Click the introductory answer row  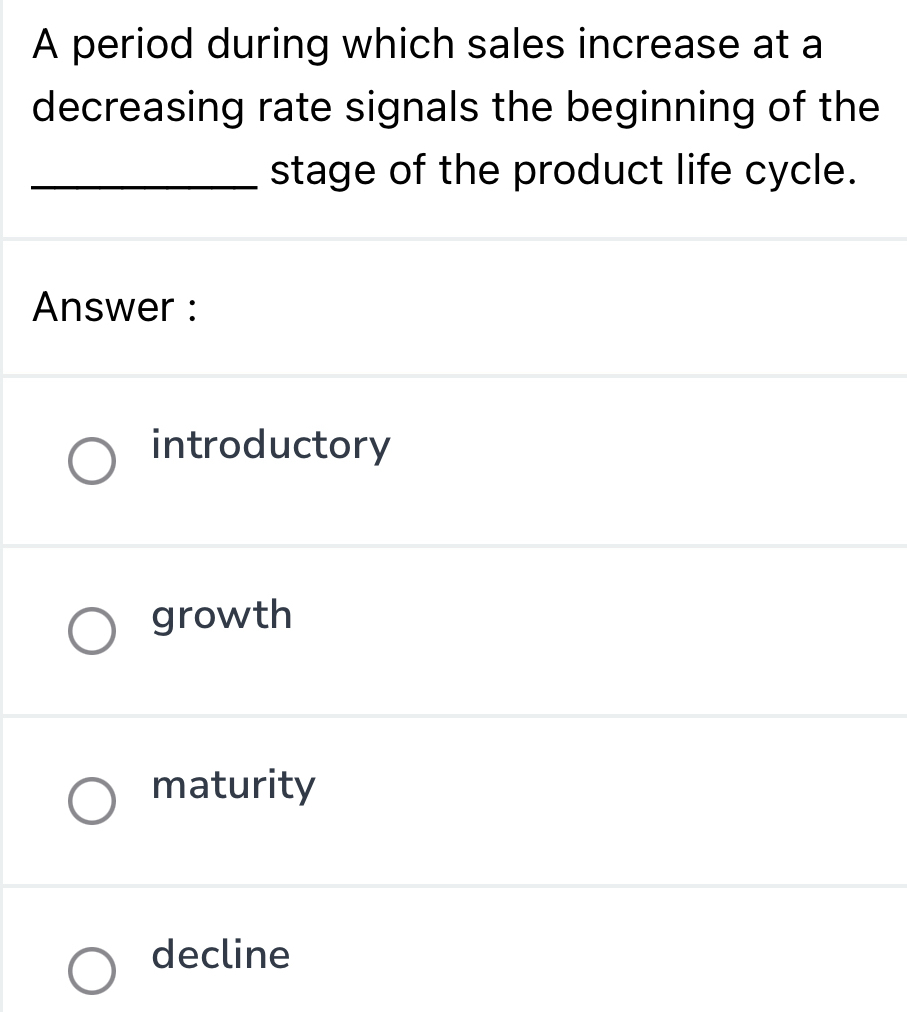[450, 456]
